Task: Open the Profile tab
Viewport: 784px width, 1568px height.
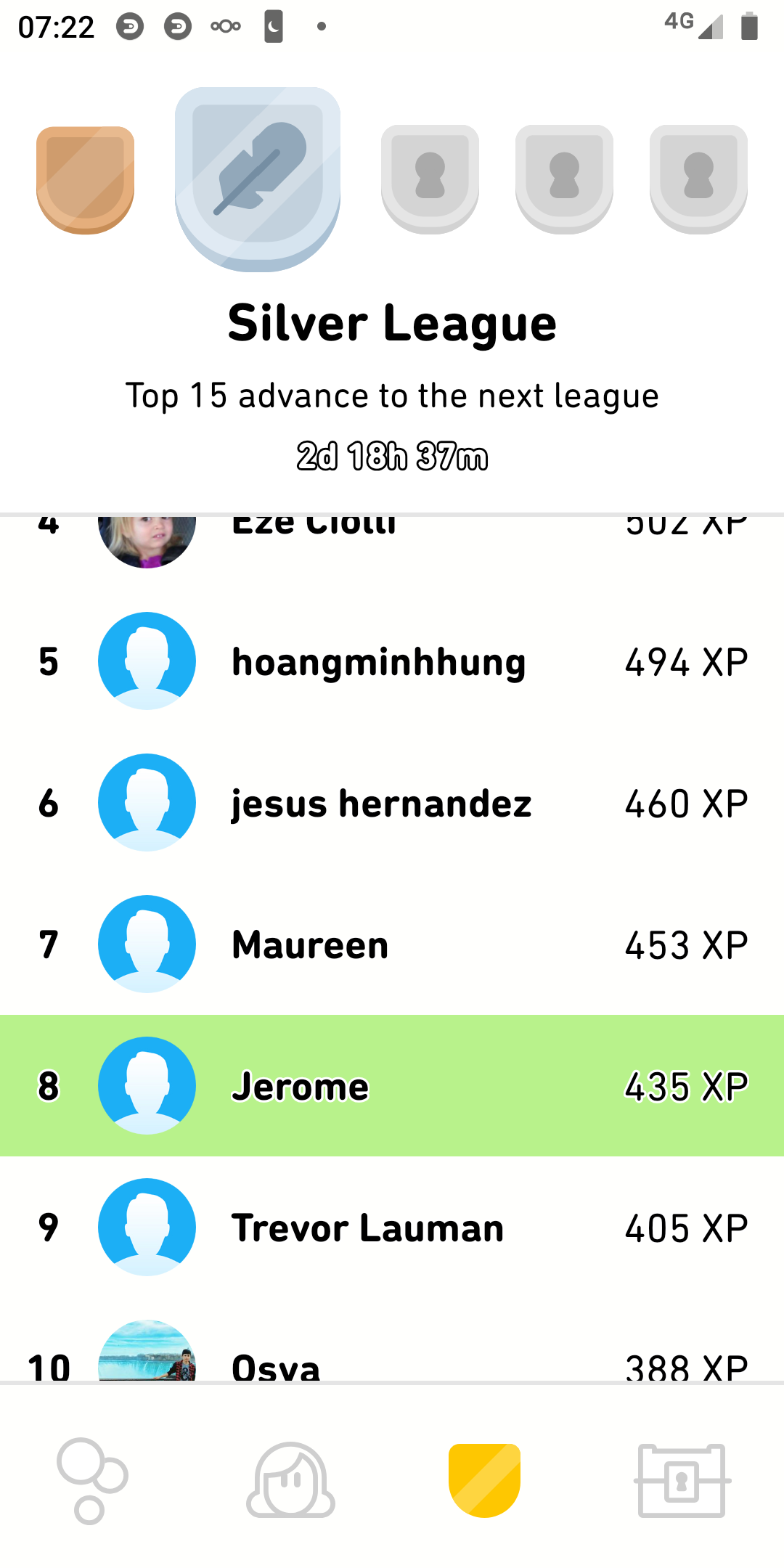Action: 290,1480
